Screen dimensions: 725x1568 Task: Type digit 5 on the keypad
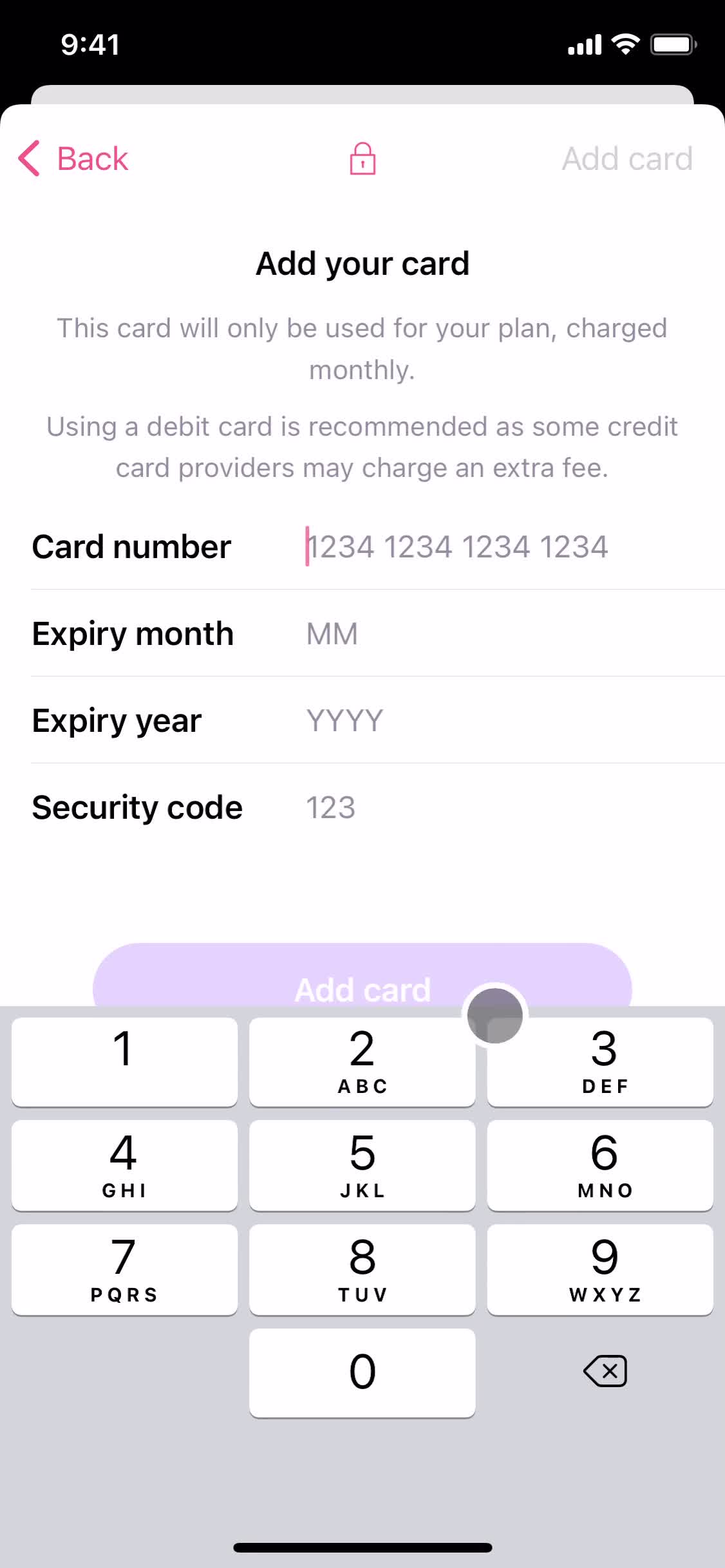pos(362,1165)
